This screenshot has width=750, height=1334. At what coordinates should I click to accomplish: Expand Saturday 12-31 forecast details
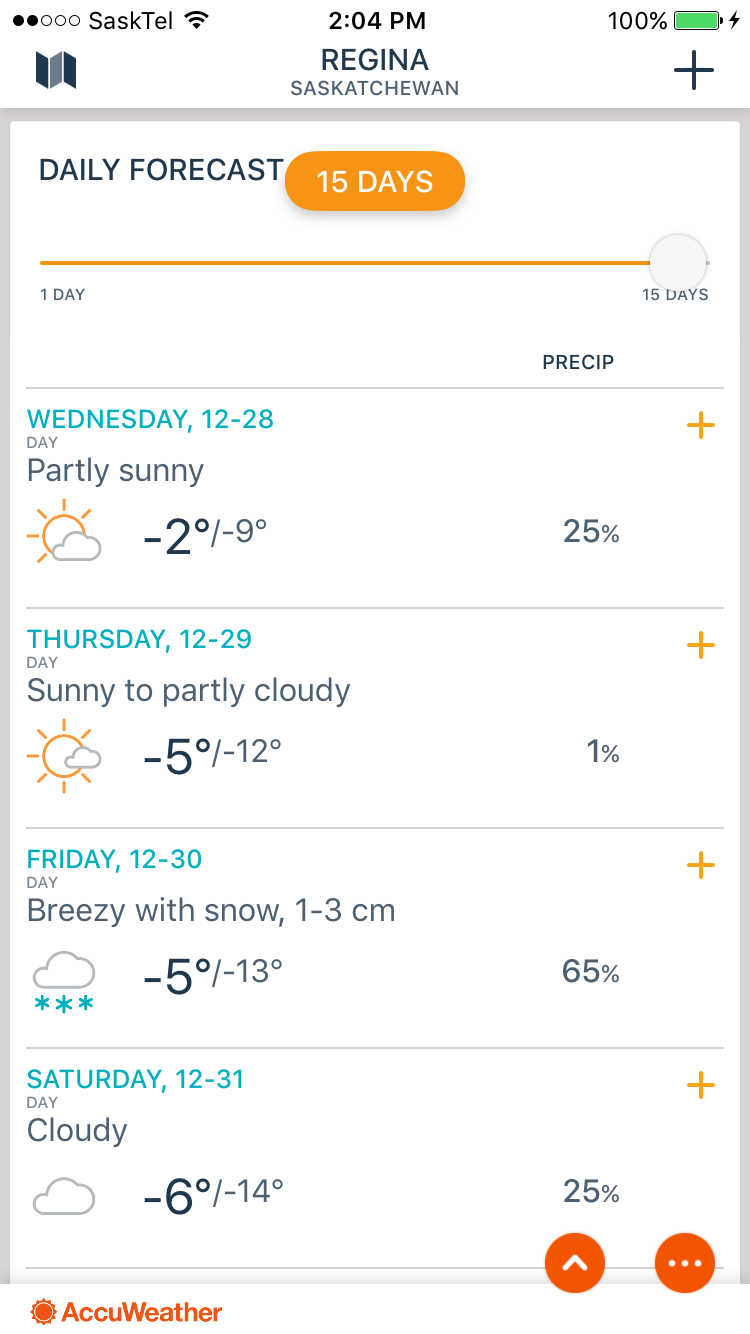pyautogui.click(x=701, y=1085)
